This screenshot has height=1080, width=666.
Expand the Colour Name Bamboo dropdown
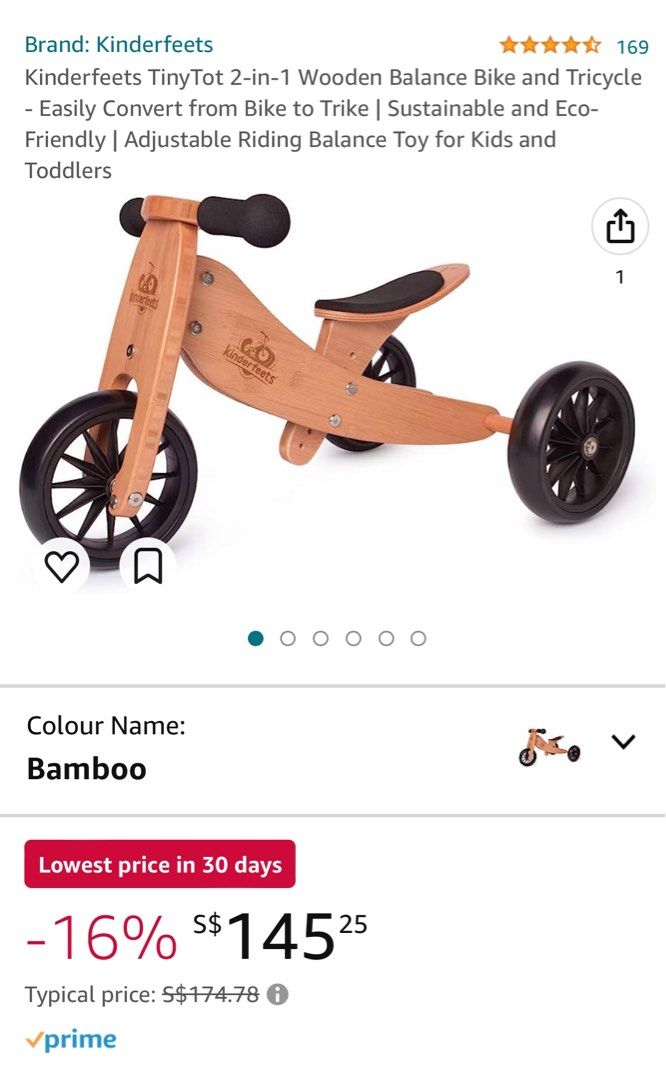623,742
